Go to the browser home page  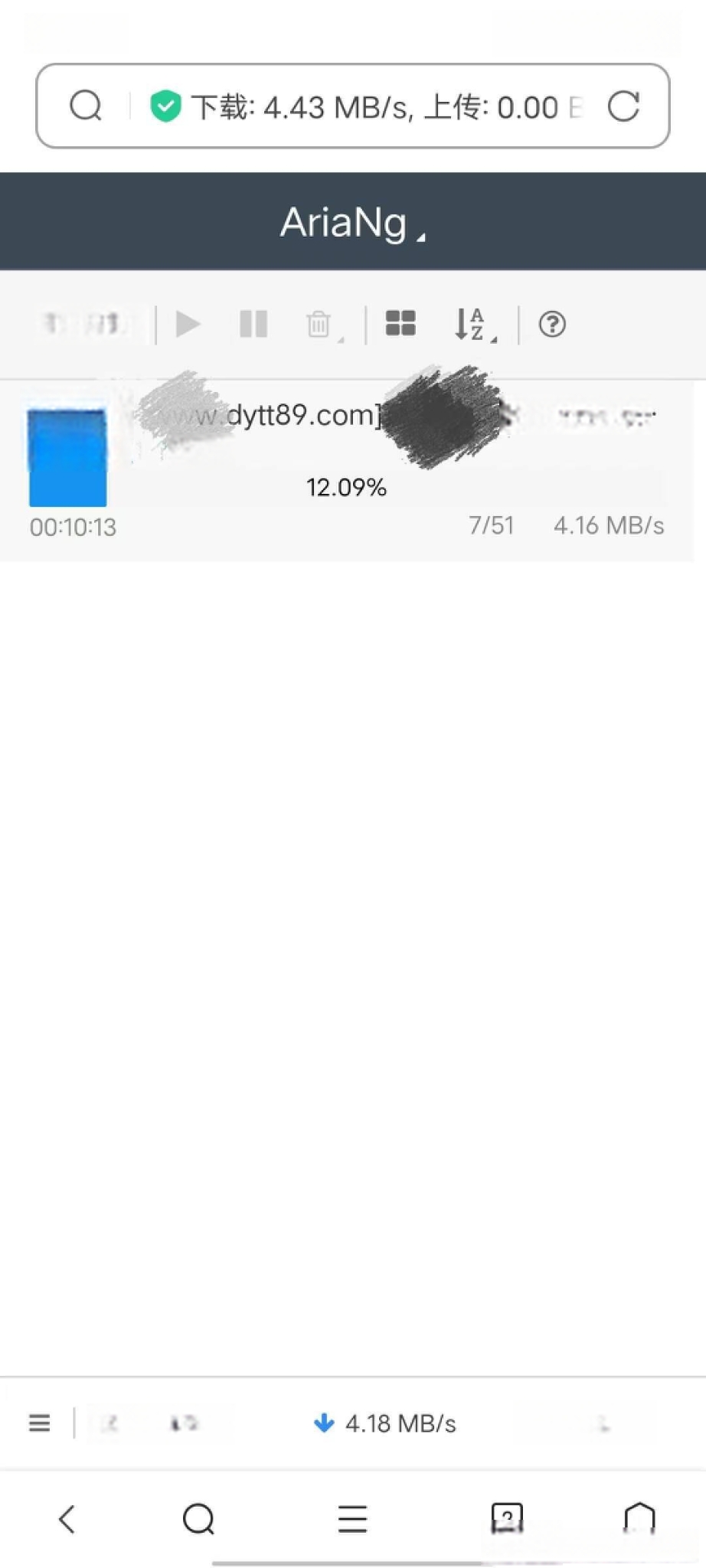[x=639, y=1518]
